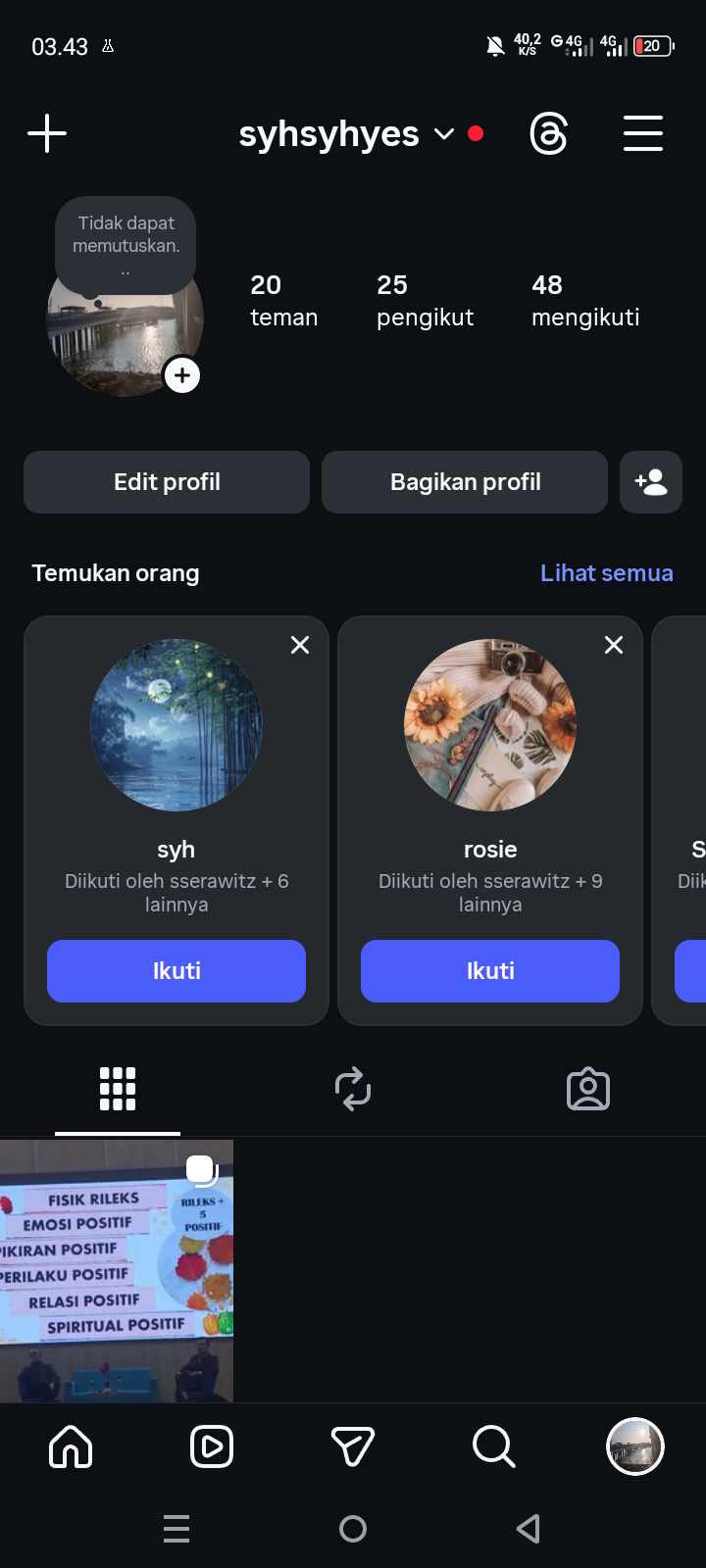The width and height of the screenshot is (706, 1568).
Task: Dismiss the rosie suggestion card
Action: [x=614, y=645]
